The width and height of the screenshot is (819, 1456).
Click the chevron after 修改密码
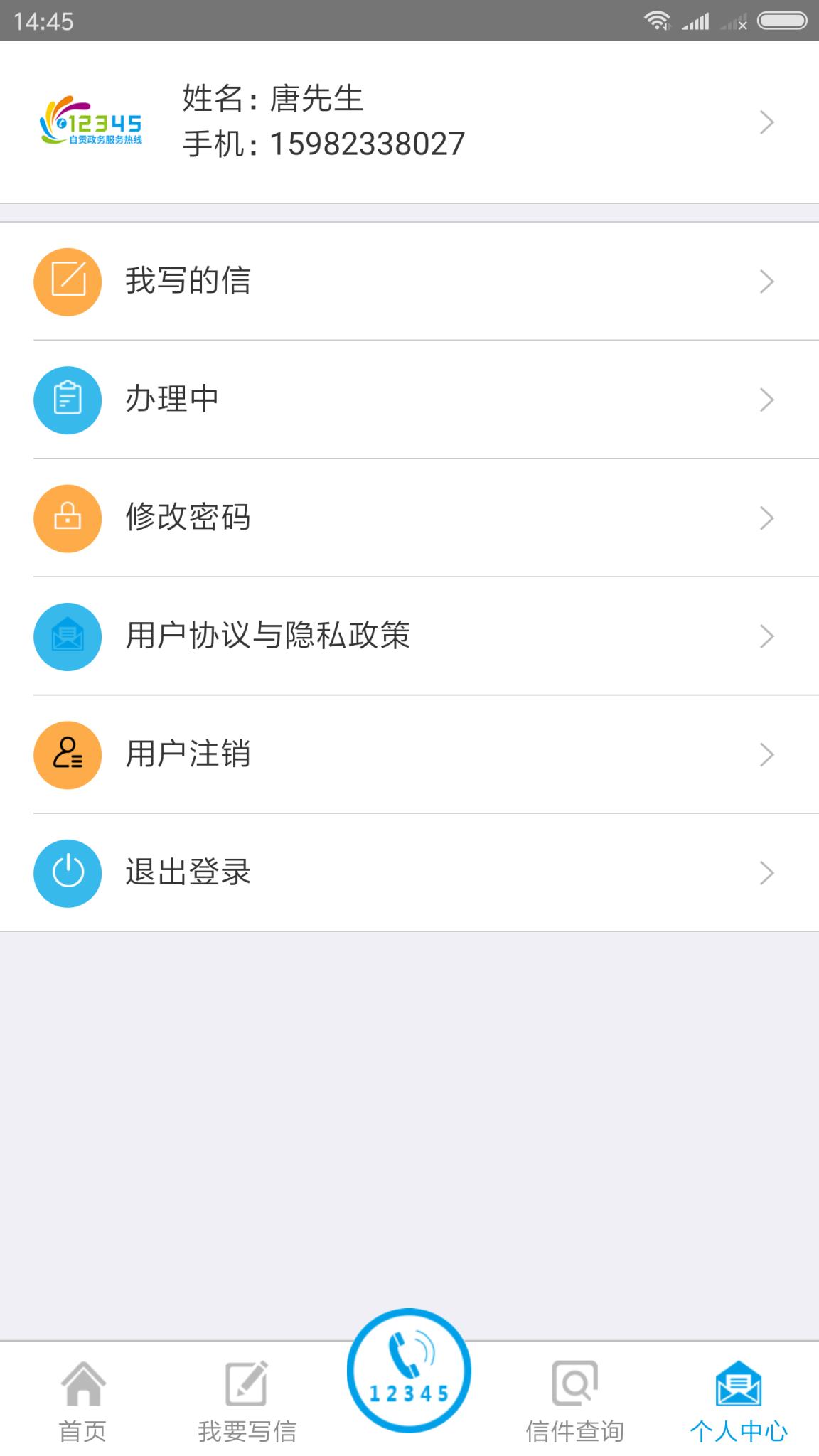(x=766, y=518)
